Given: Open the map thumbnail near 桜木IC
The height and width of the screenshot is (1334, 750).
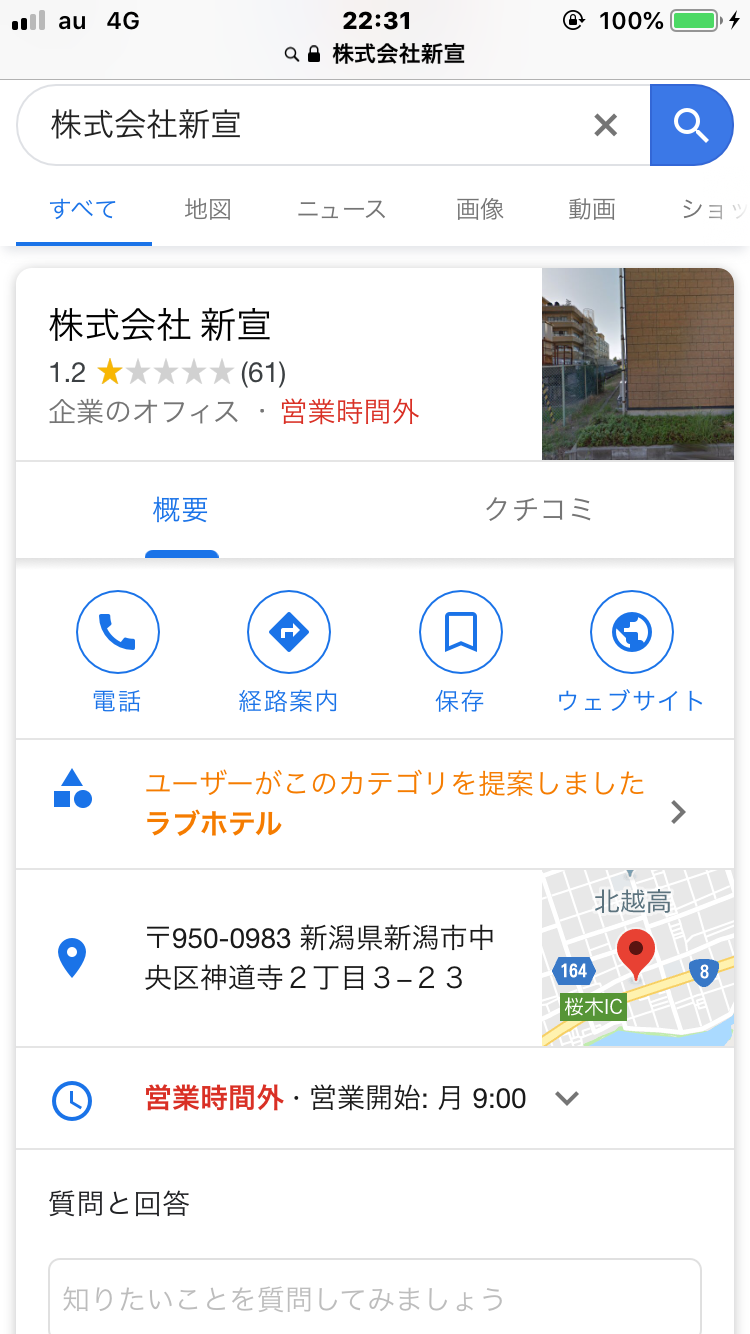Looking at the screenshot, I should tap(637, 958).
